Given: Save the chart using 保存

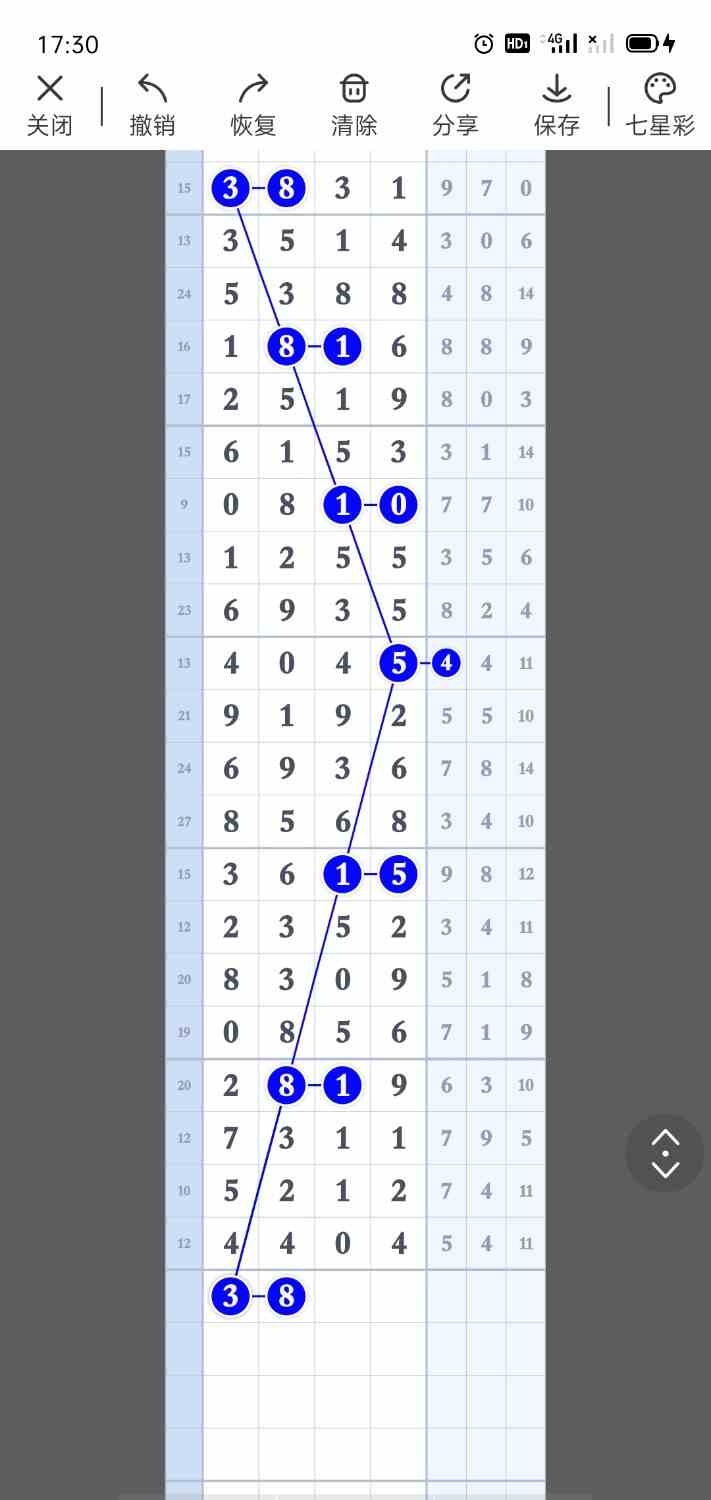Looking at the screenshot, I should click(x=556, y=105).
